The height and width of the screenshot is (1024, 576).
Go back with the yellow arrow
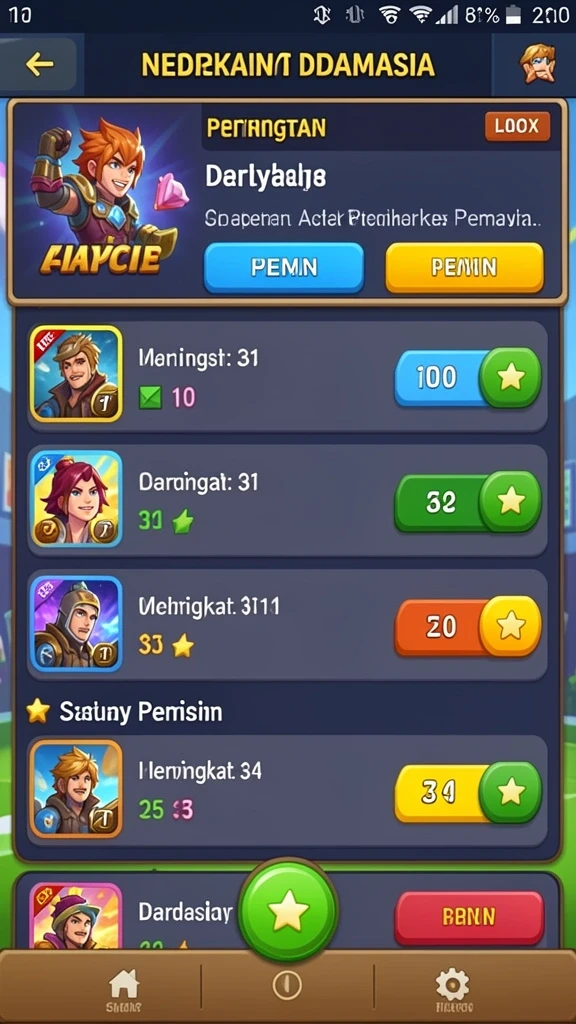pos(39,64)
